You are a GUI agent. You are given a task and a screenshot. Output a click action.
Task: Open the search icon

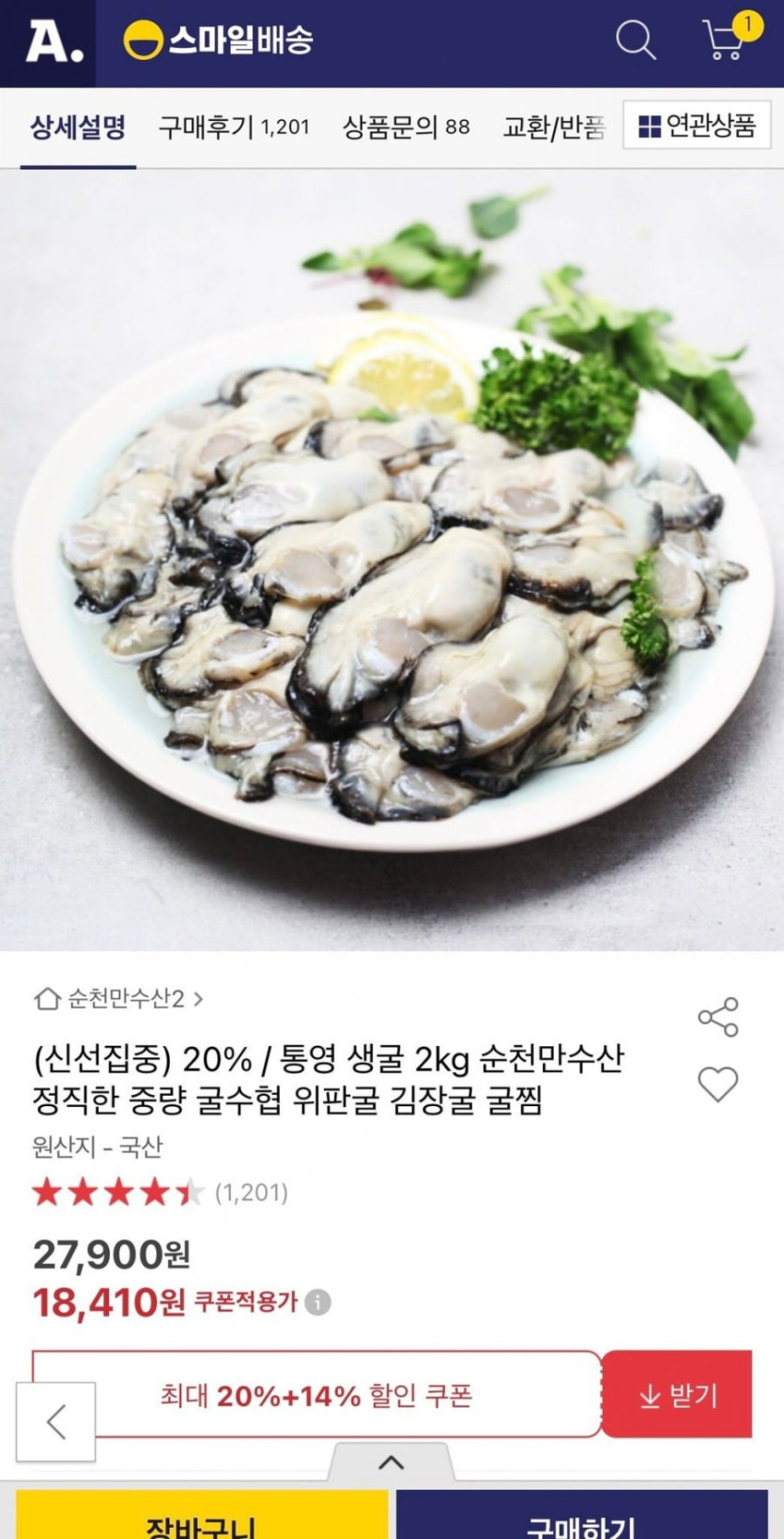coord(635,40)
